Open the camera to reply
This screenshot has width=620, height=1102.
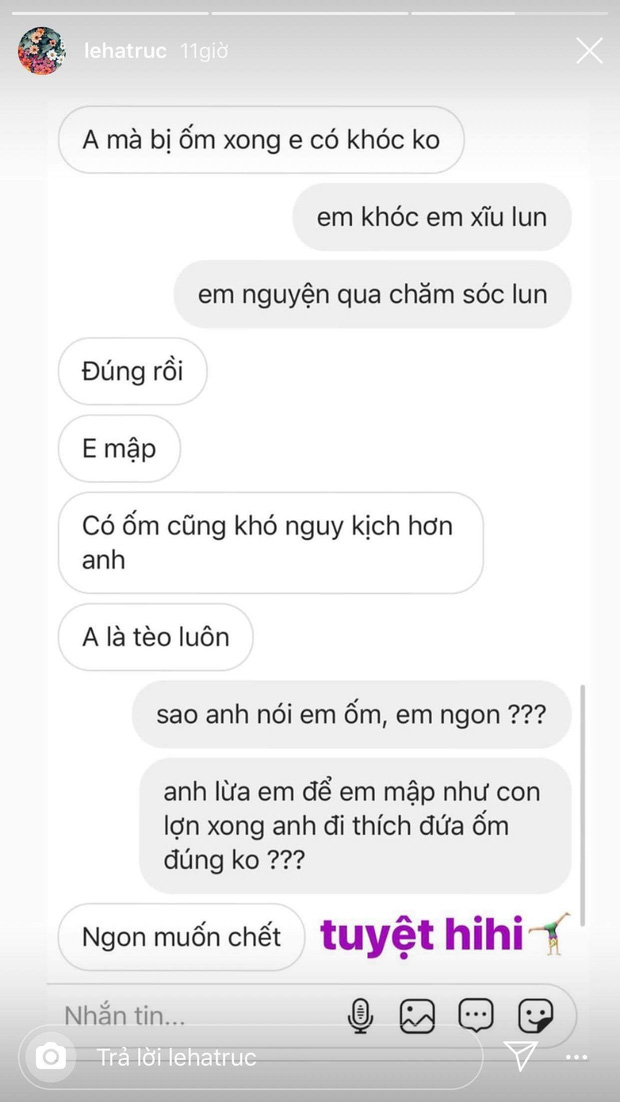click(x=50, y=1056)
